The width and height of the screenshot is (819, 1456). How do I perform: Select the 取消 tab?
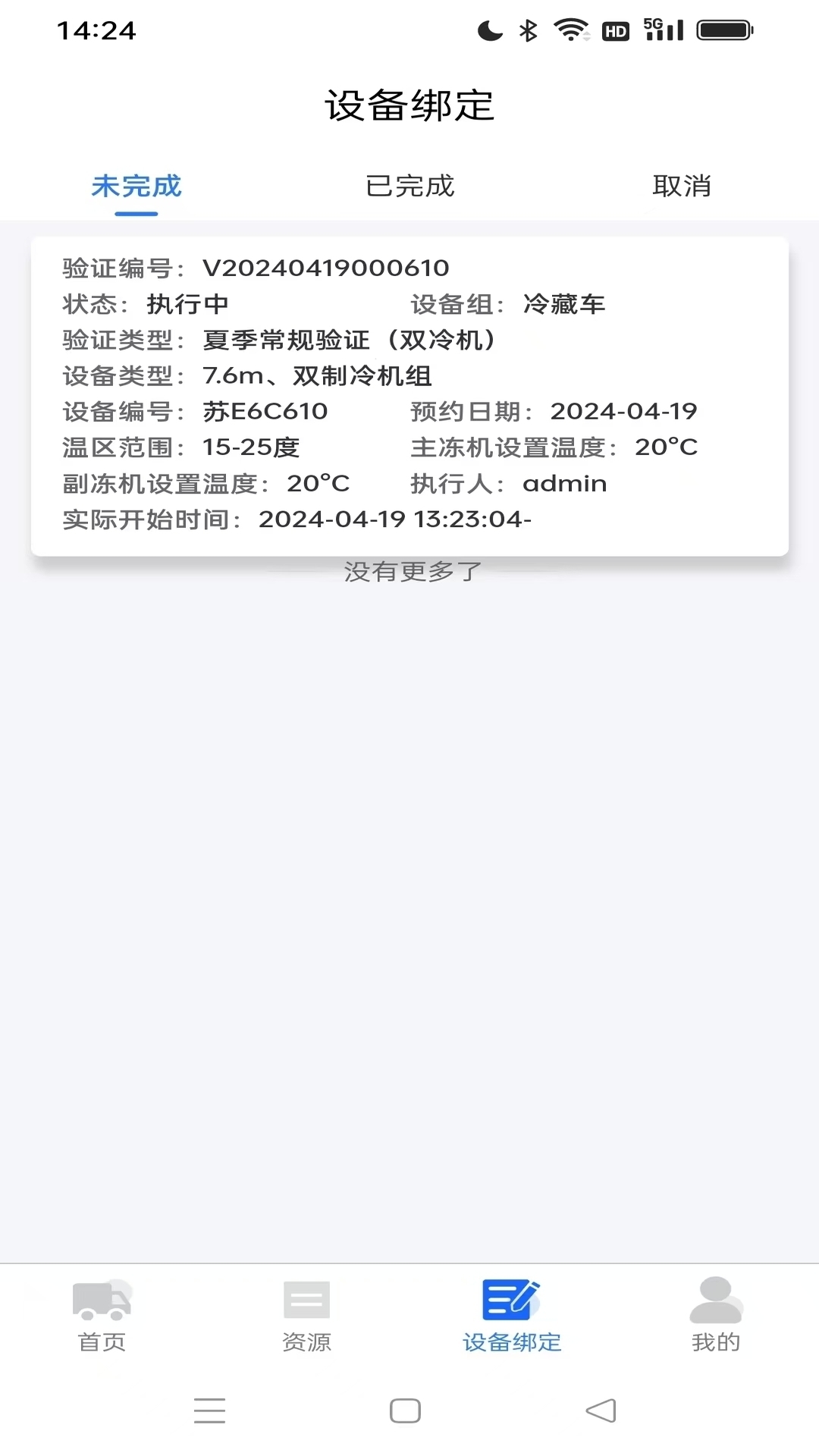click(x=681, y=186)
